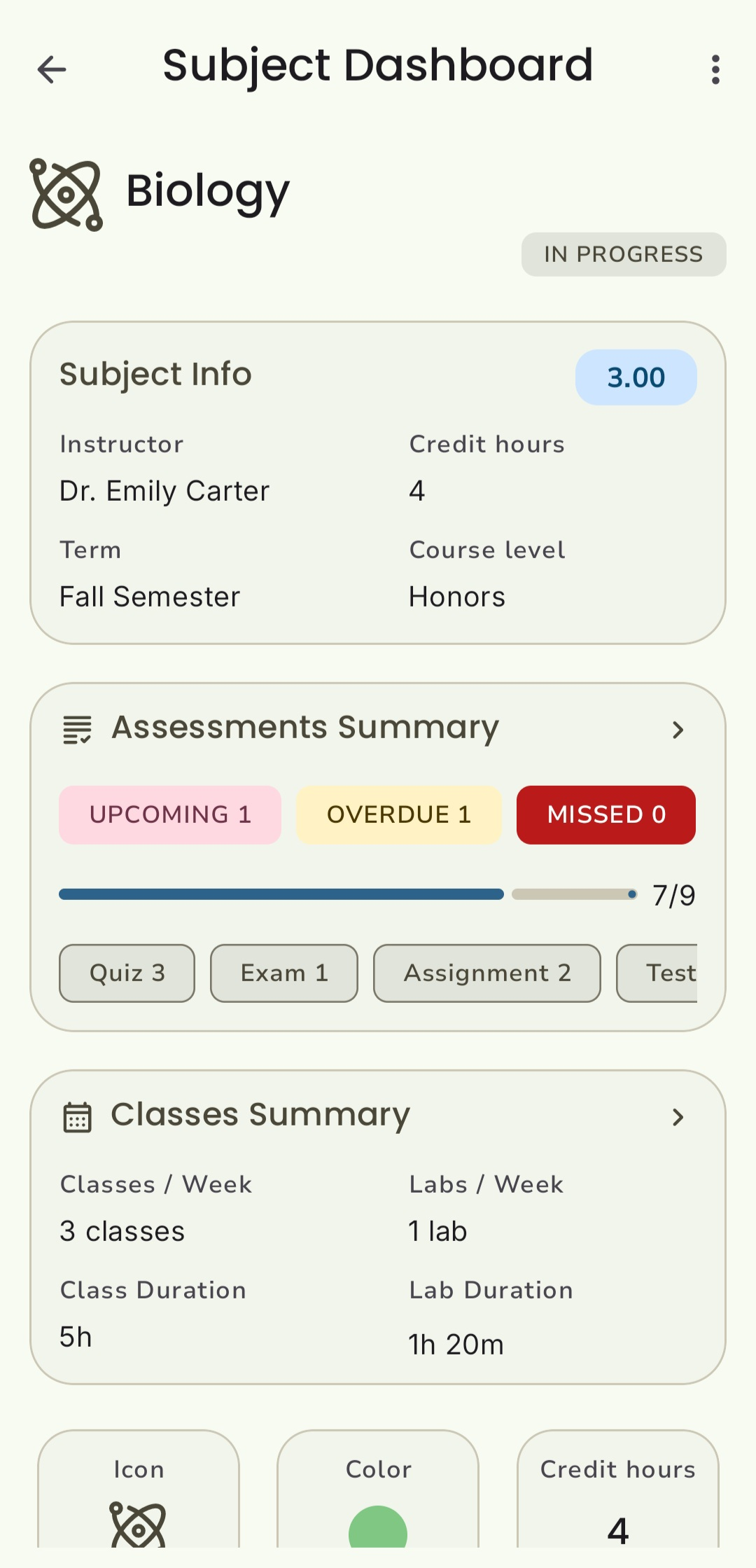This screenshot has height=1568, width=756.
Task: Tap the Assignment 2 chip
Action: [487, 973]
